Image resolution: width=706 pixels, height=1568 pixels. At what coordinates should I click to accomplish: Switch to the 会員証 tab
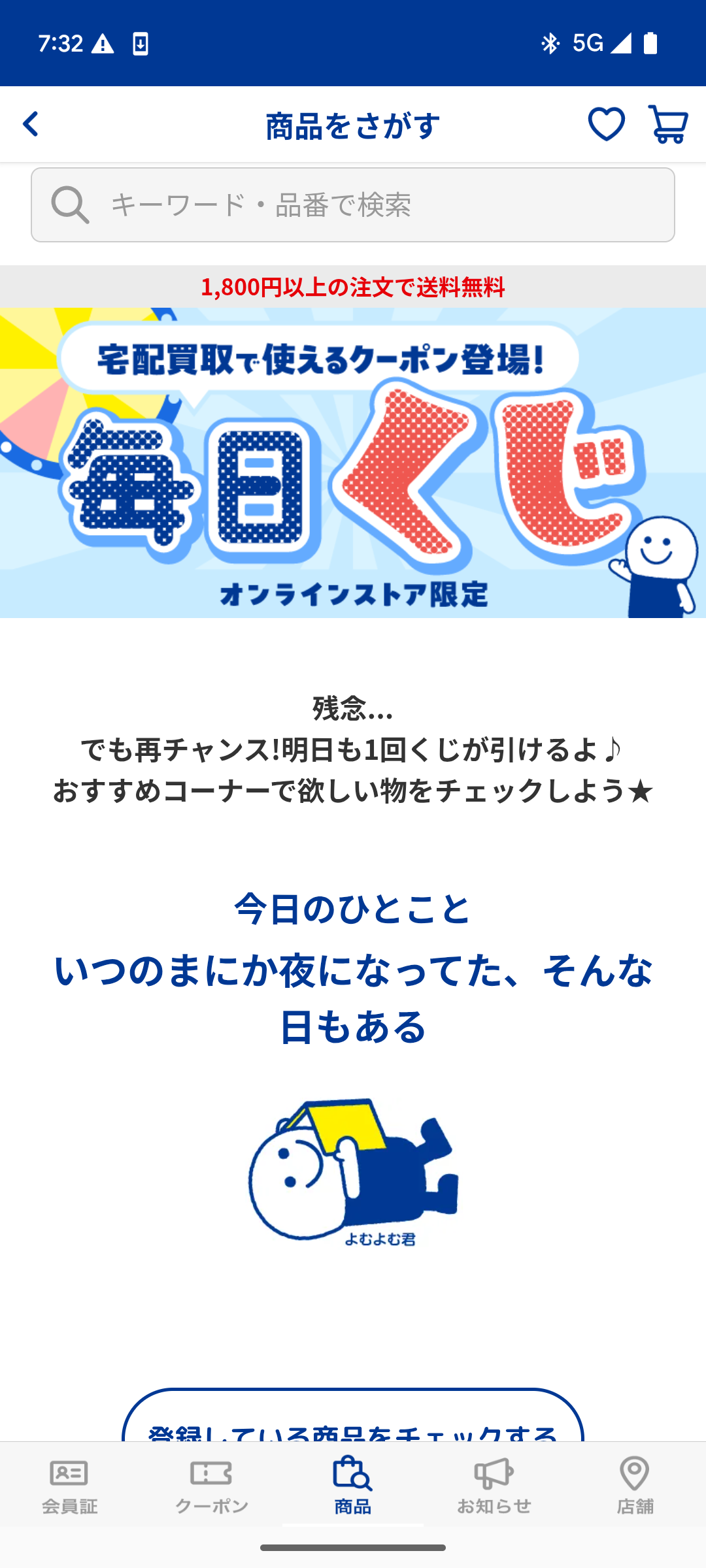click(x=70, y=1486)
